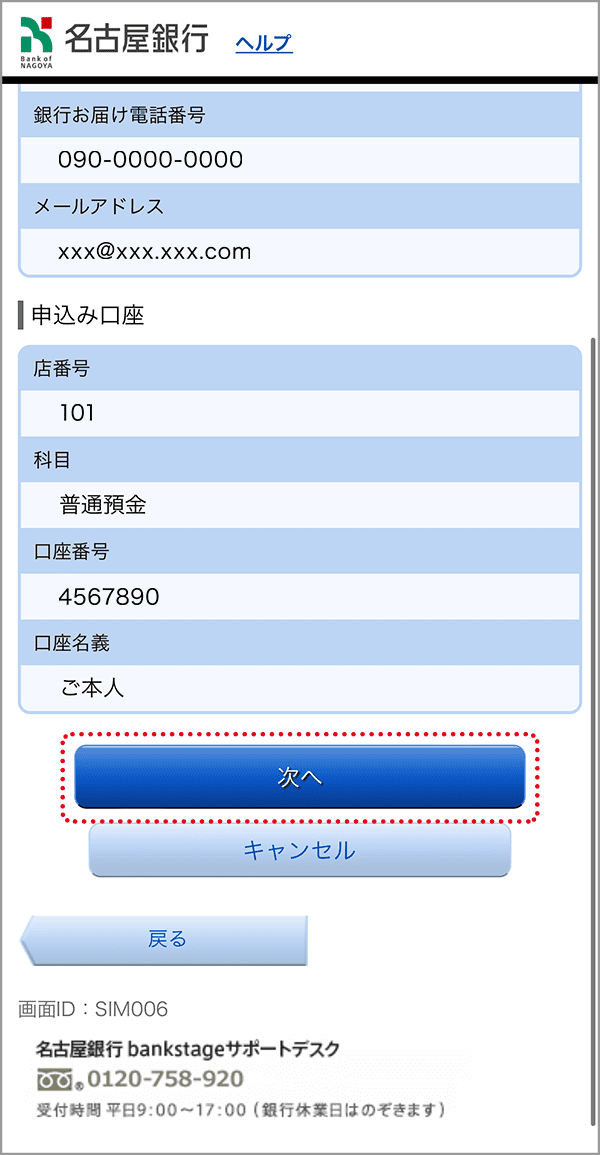This screenshot has height=1155, width=600.
Task: Tap the 次へ button to proceed
Action: [300, 776]
